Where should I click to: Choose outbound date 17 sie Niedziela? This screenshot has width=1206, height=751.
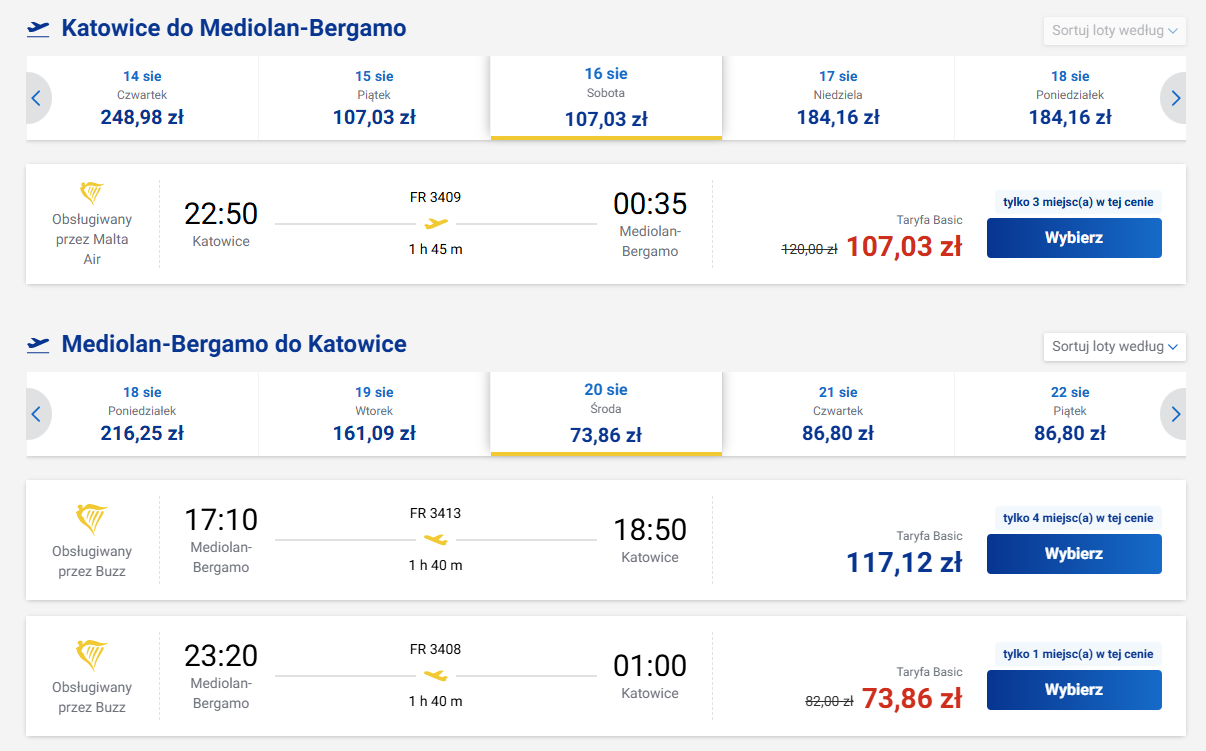click(x=838, y=98)
